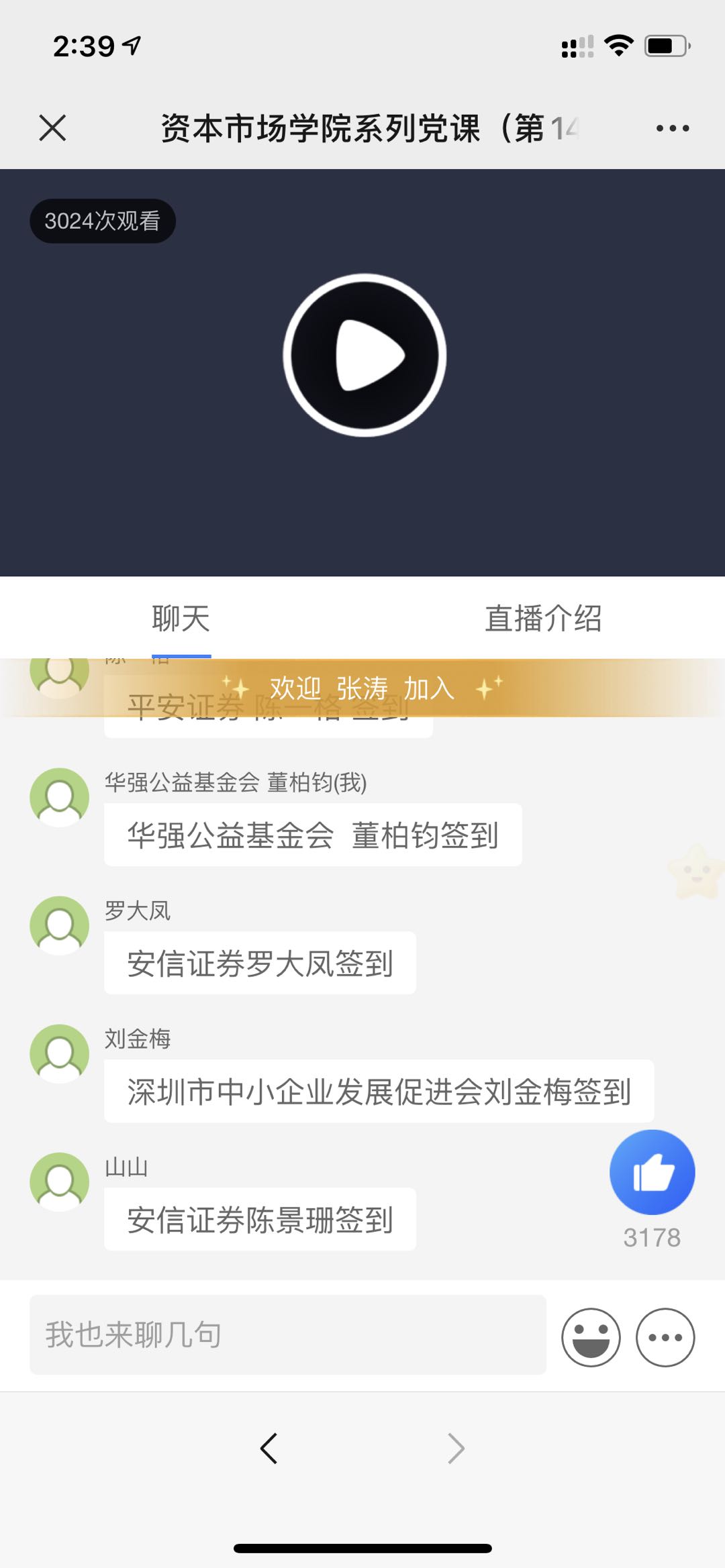
Task: Tap 刘金梅's avatar in chat
Action: pos(60,1053)
